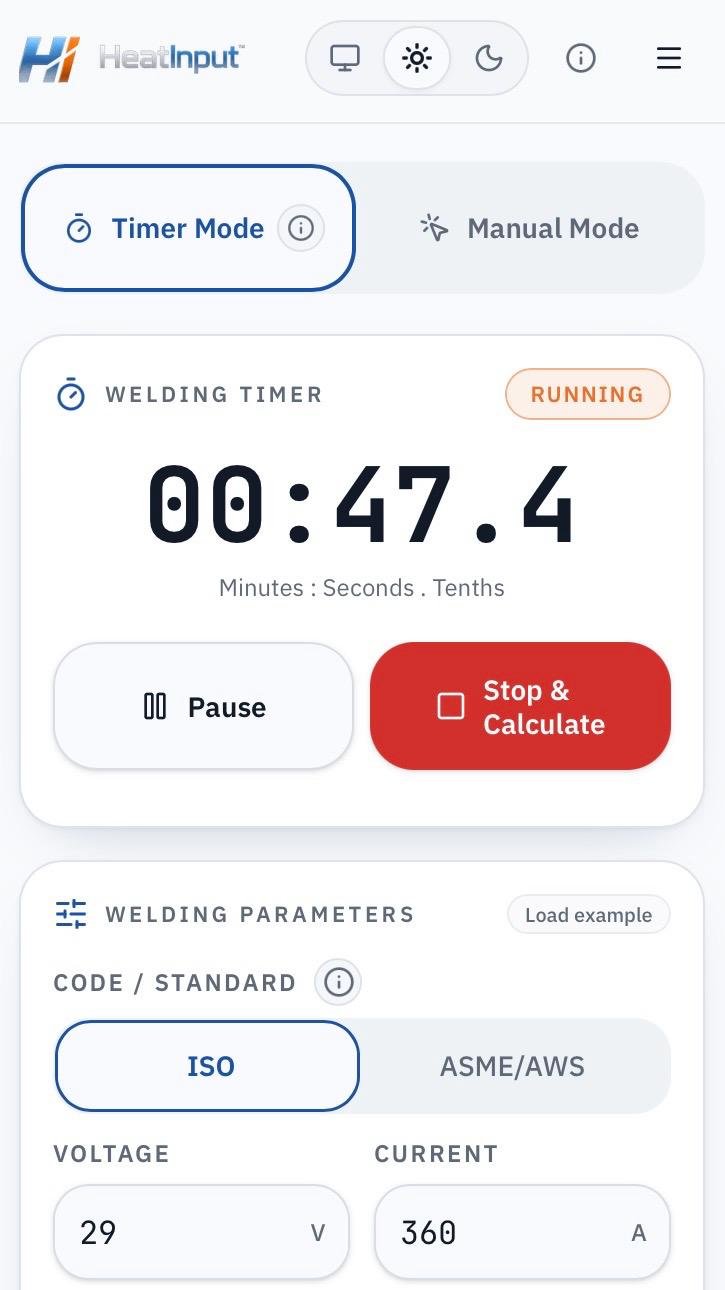Select the system theme monitor icon
Screen dimensions: 725x1290
345,58
